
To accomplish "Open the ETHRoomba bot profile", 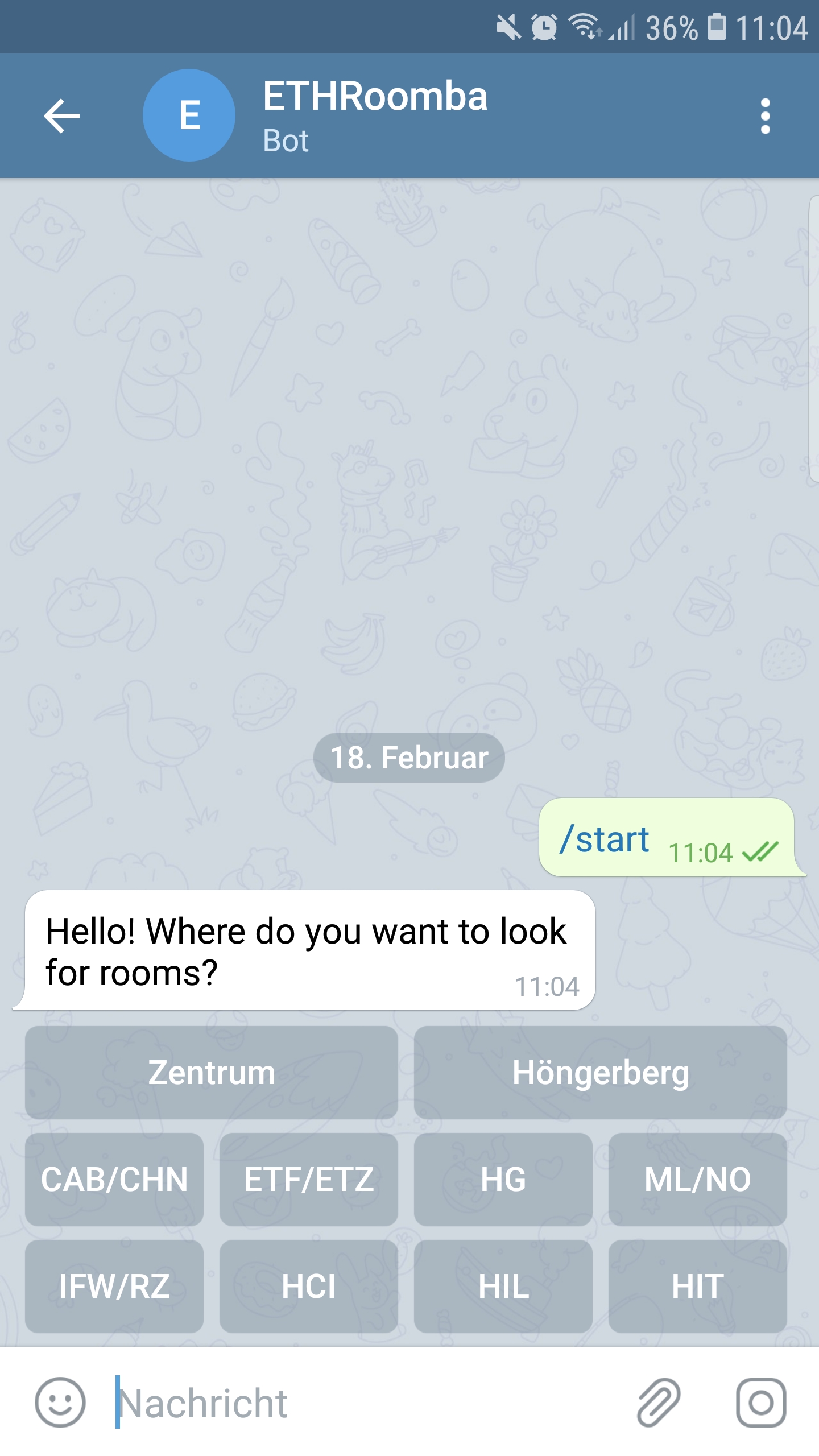I will point(374,115).
